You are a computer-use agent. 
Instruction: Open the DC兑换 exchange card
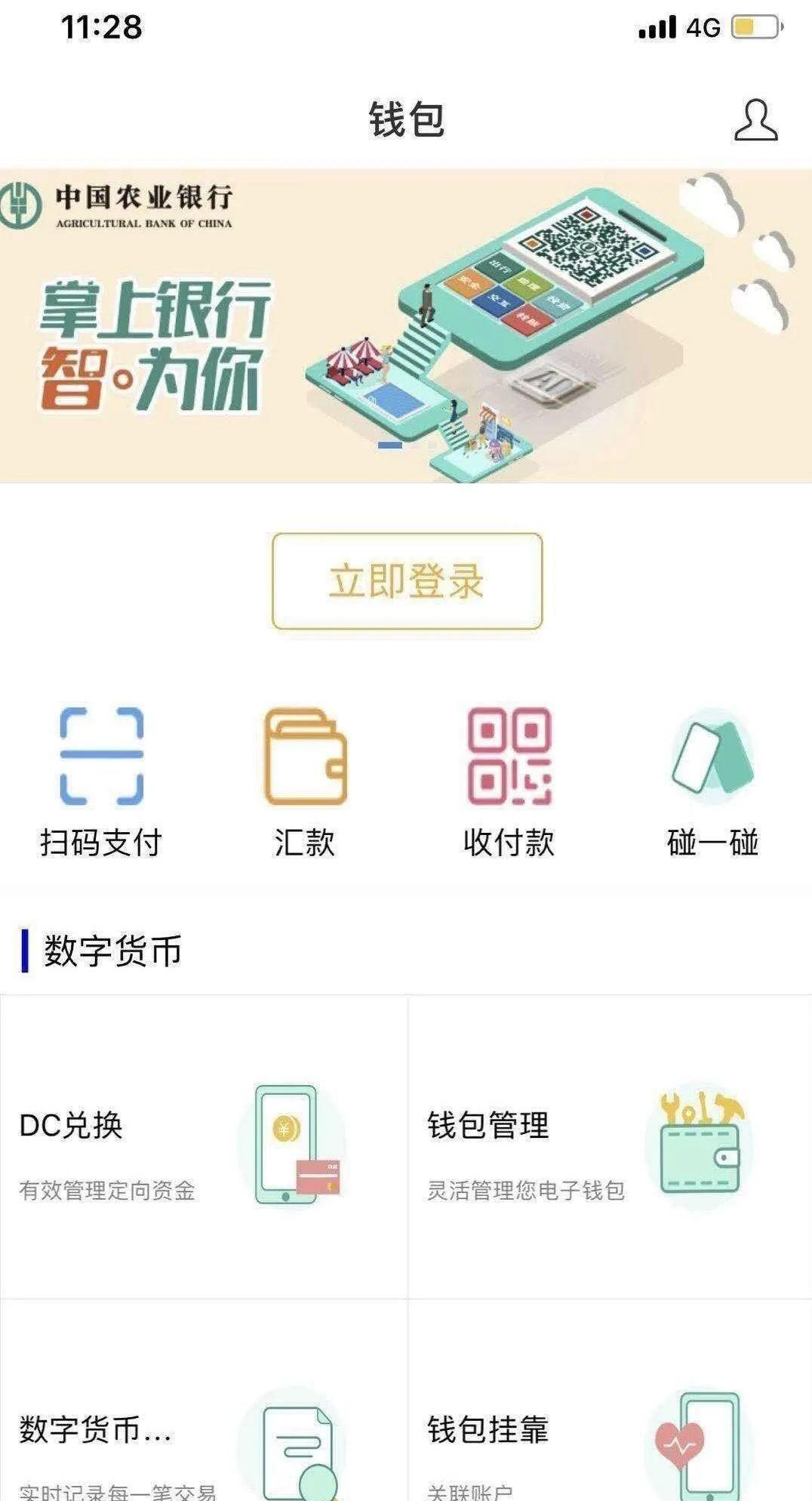(x=204, y=1146)
